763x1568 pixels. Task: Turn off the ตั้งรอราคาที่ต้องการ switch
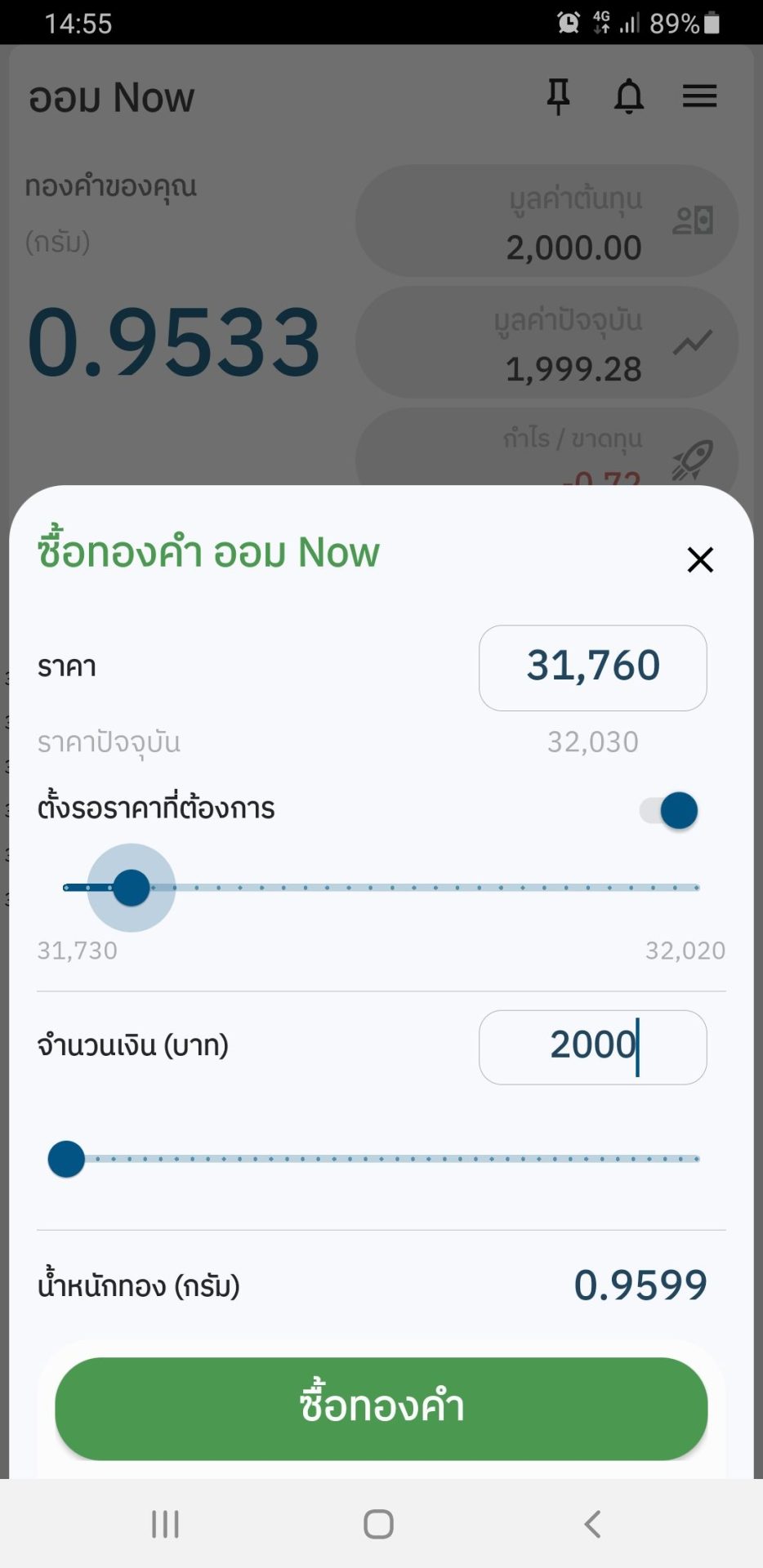coord(670,811)
